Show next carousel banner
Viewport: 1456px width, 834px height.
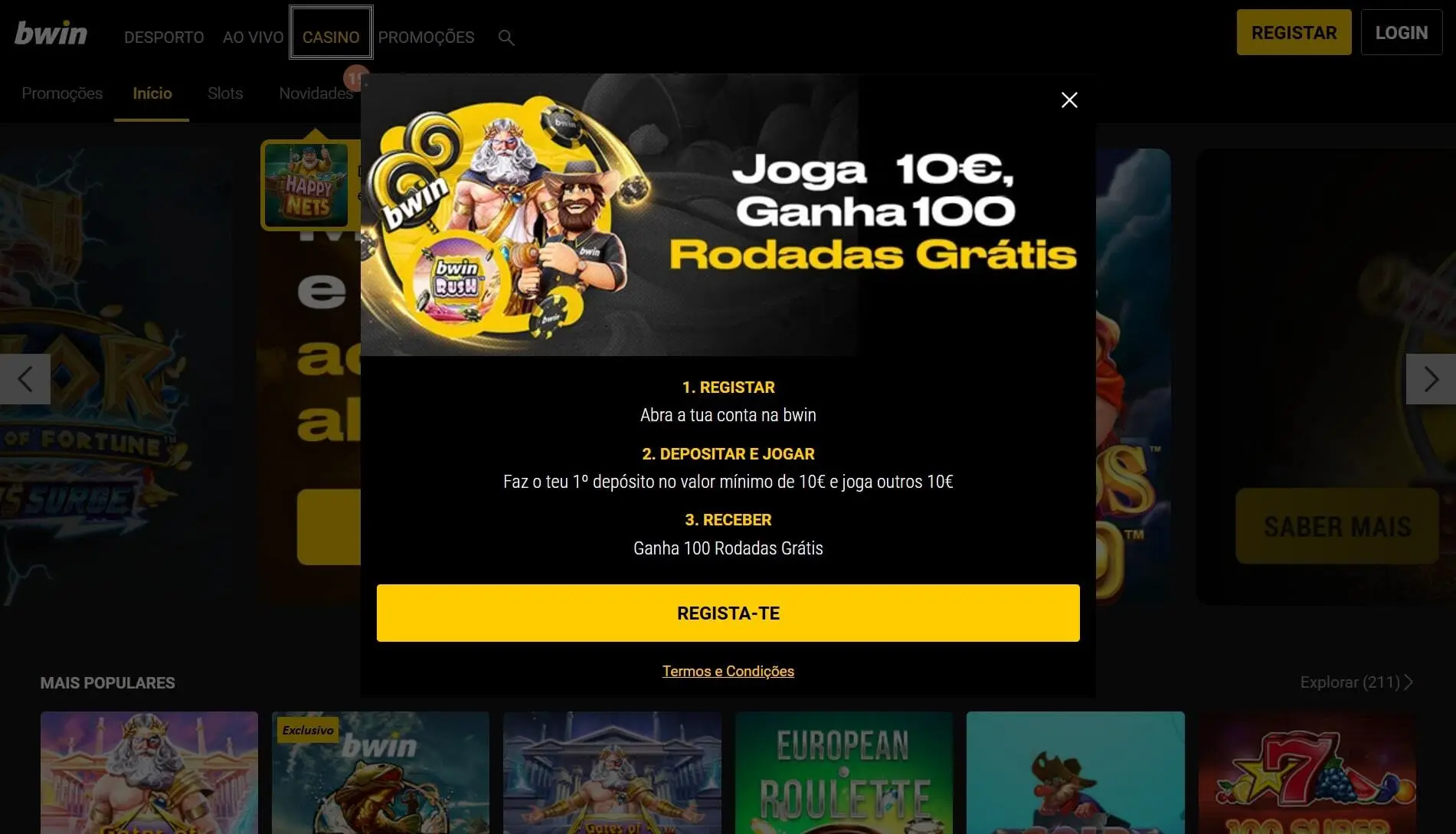click(1430, 379)
